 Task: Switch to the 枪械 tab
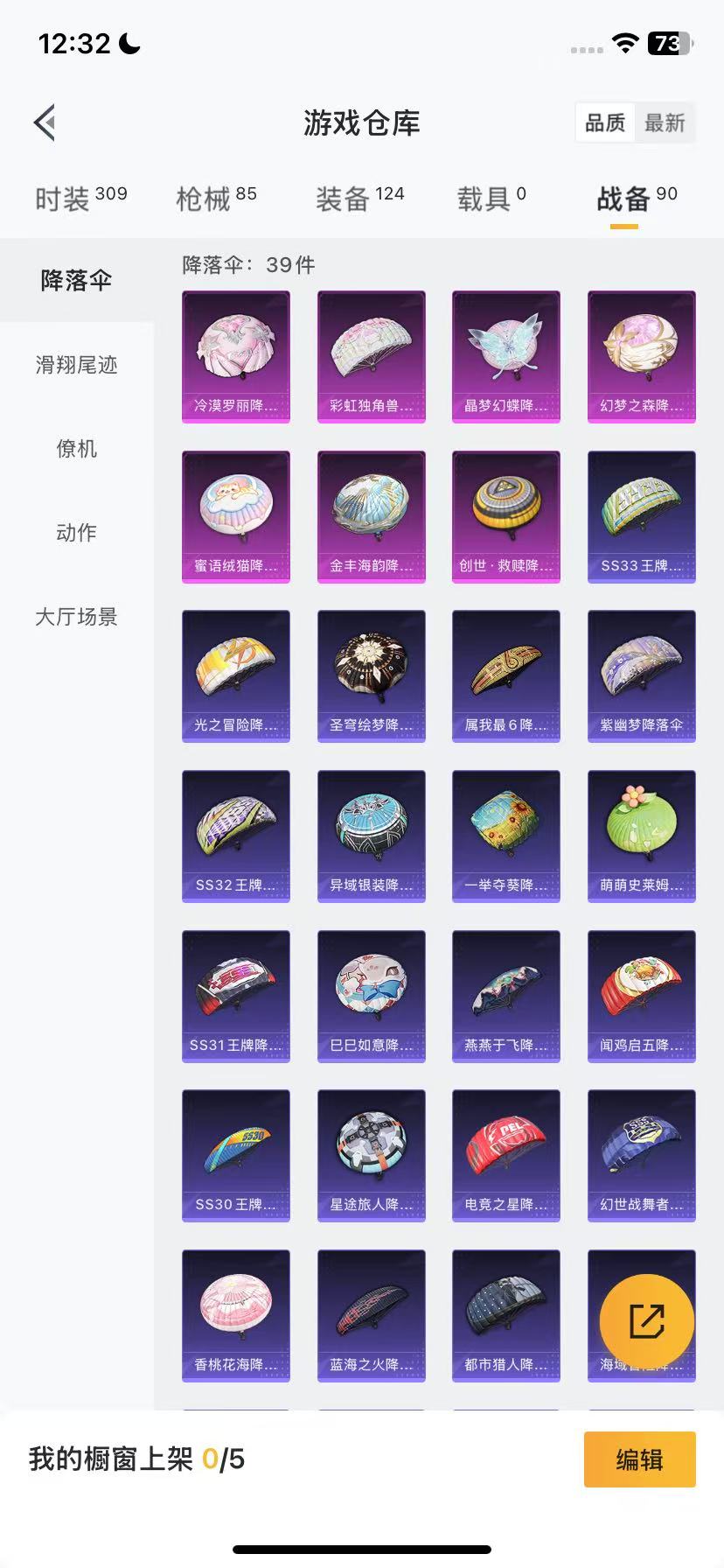(217, 199)
